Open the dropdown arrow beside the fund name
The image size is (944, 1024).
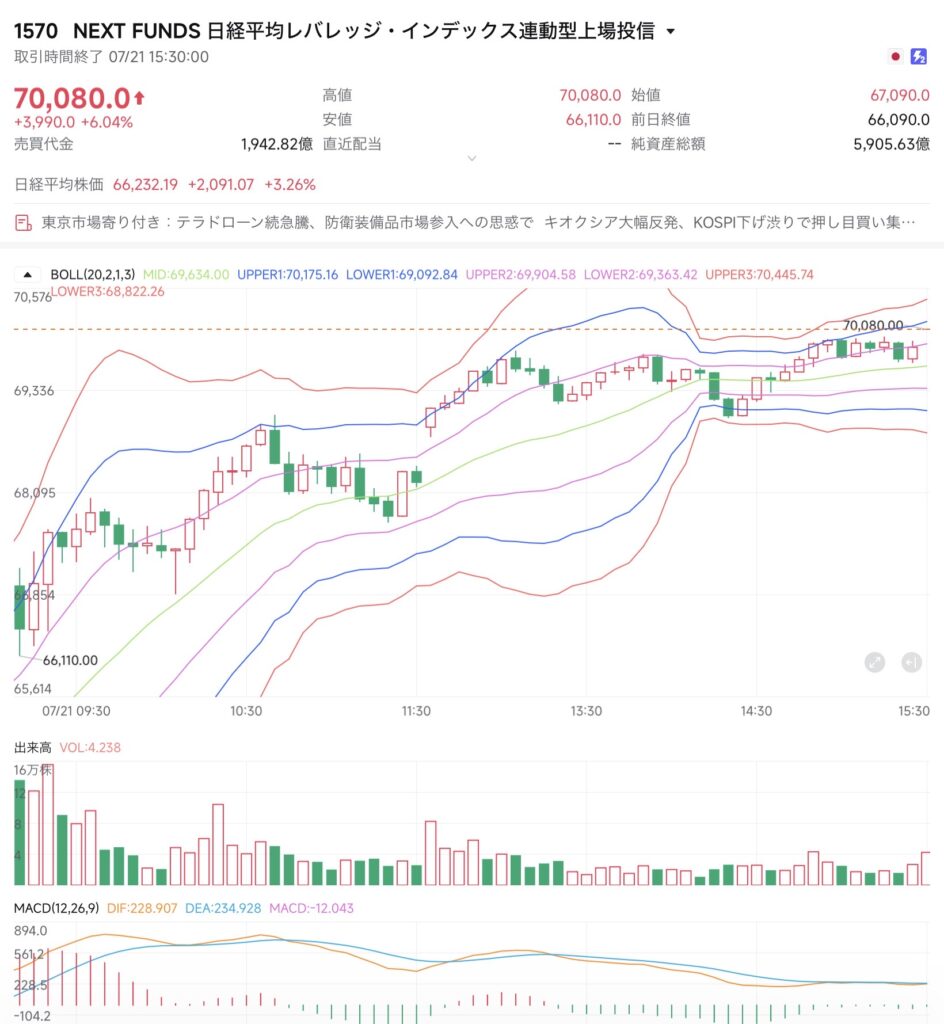(x=670, y=31)
